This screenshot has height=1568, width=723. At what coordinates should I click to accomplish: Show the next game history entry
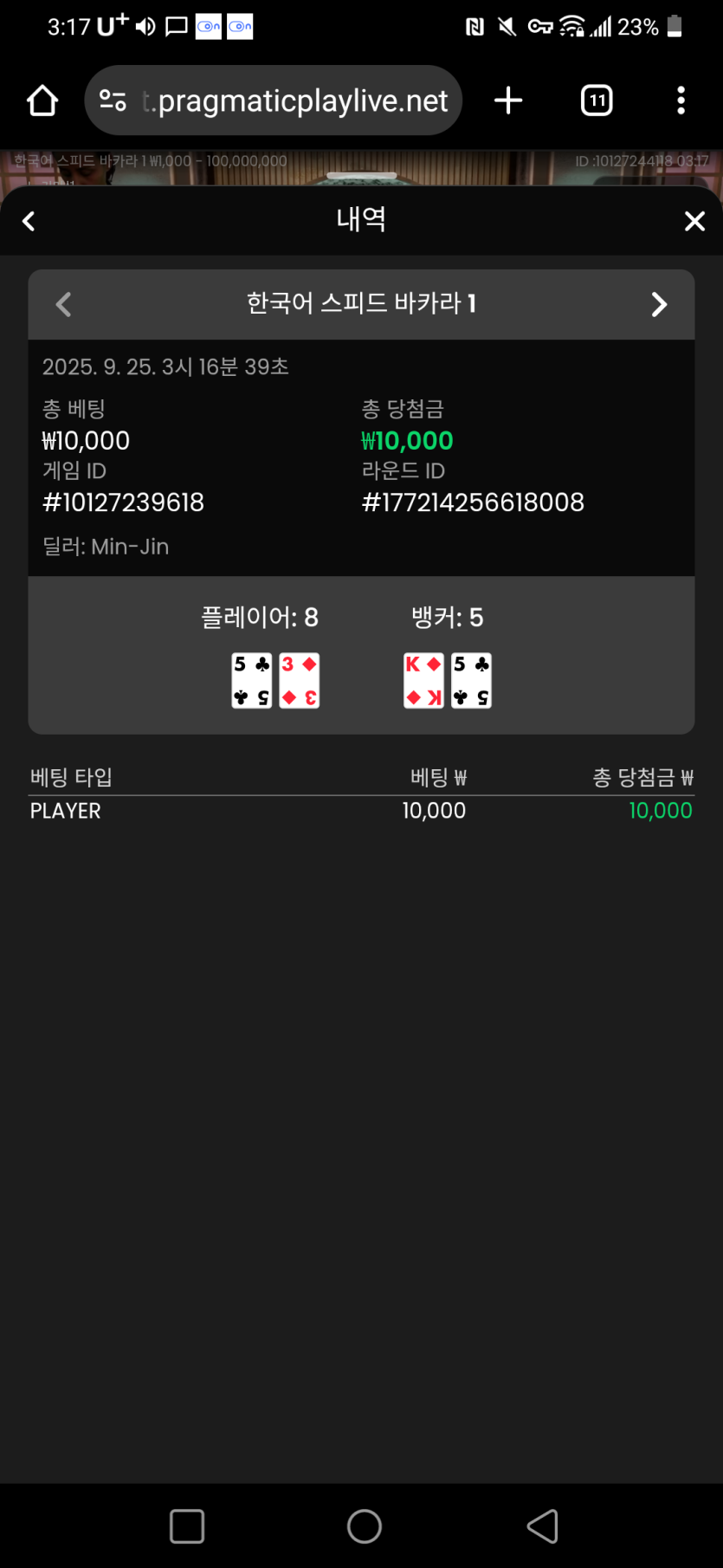pyautogui.click(x=659, y=304)
